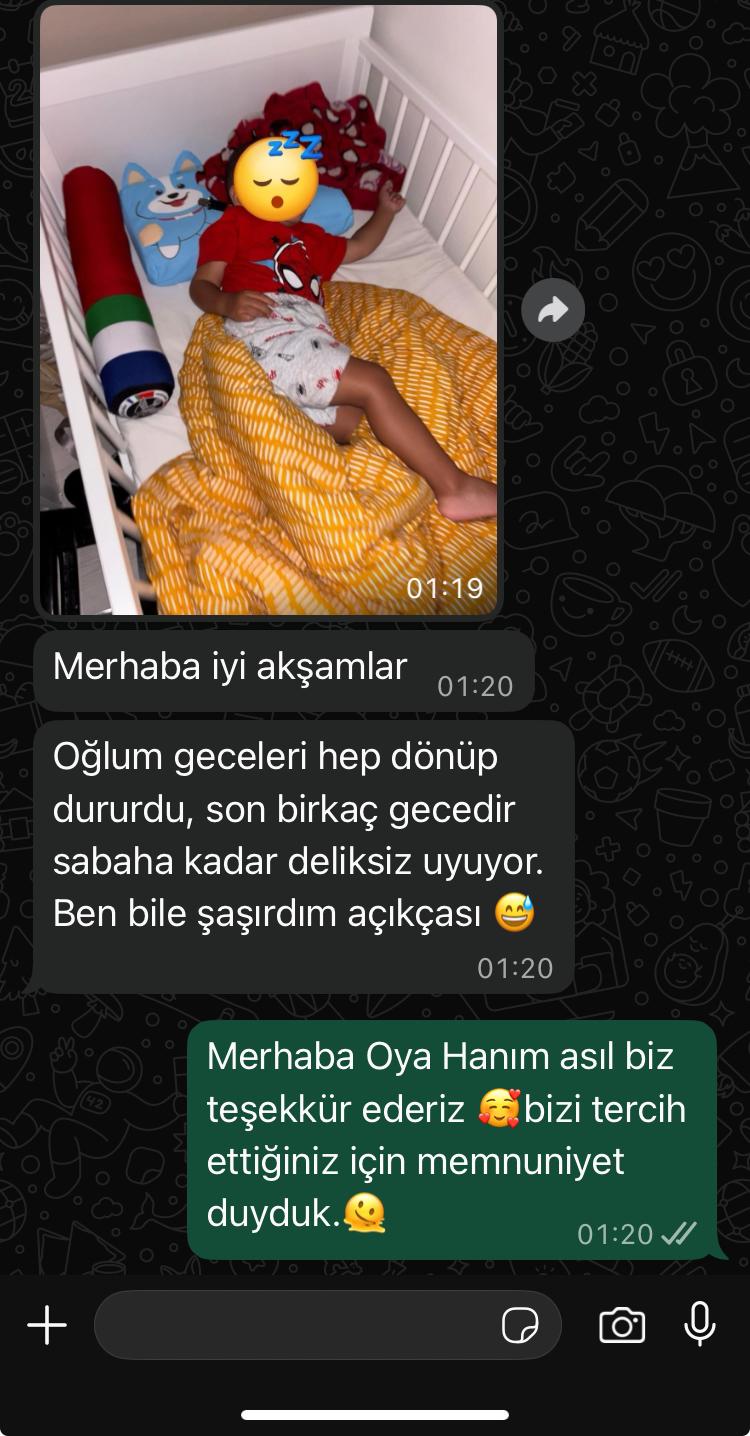The image size is (750, 1436).
Task: Tap the microphone to record voice message
Action: (700, 1324)
